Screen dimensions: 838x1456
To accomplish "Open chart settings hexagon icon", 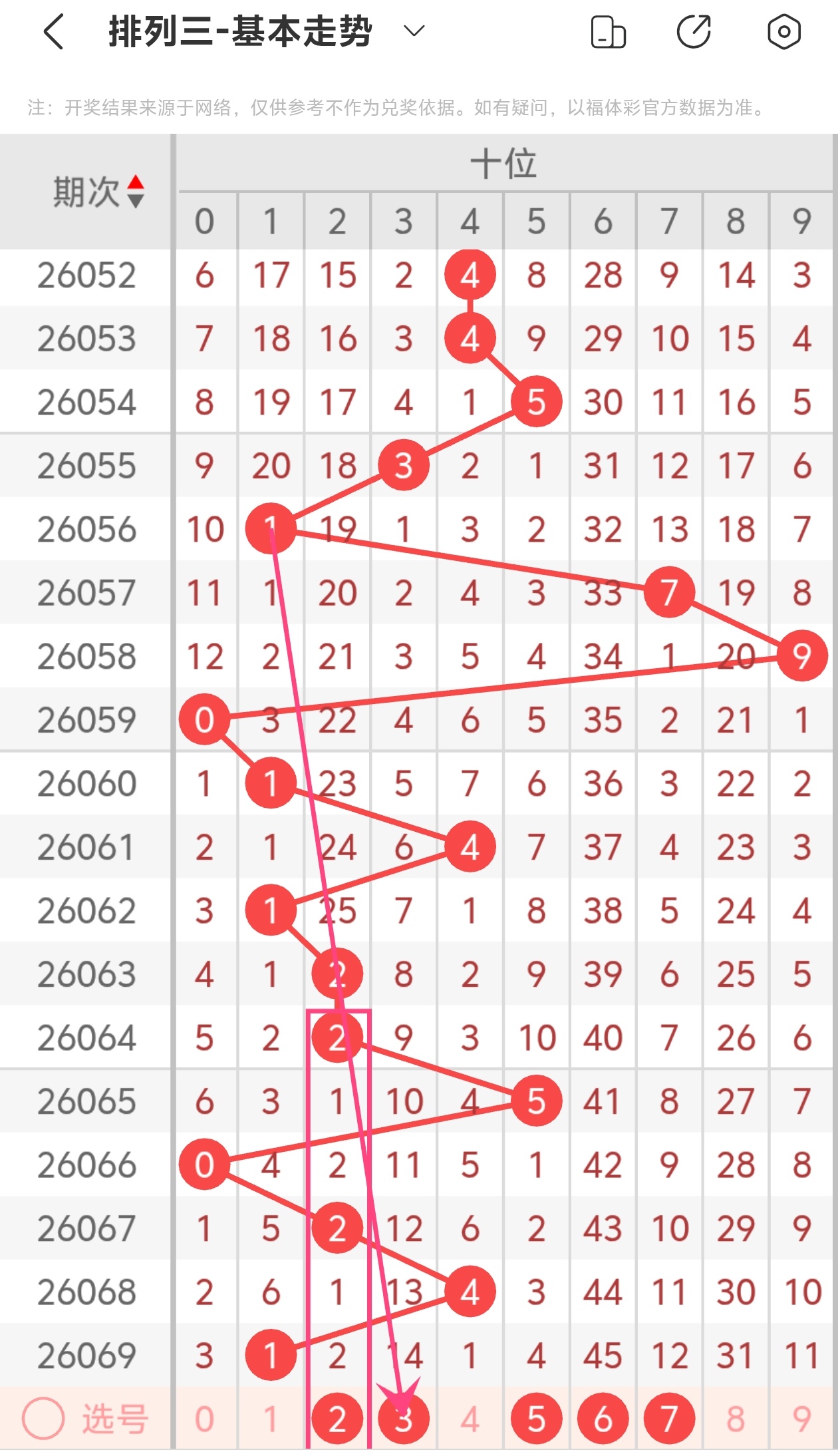I will [783, 32].
